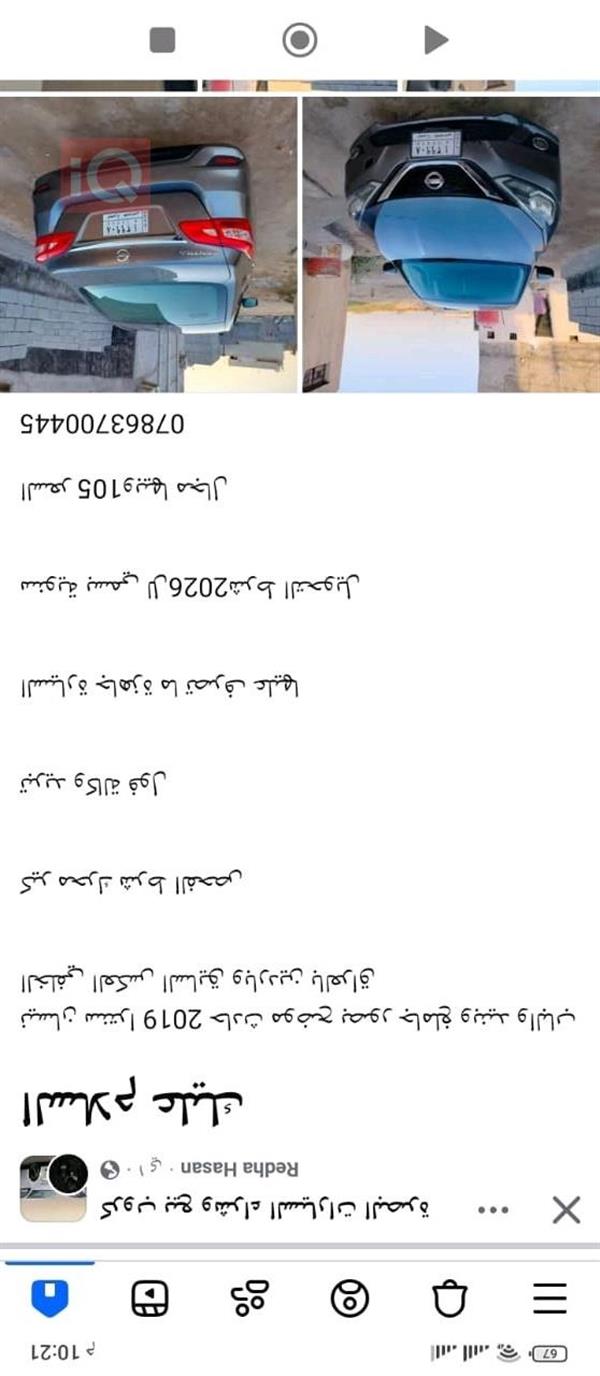
Task: Go to the home screen via circle button
Action: [x=299, y=40]
